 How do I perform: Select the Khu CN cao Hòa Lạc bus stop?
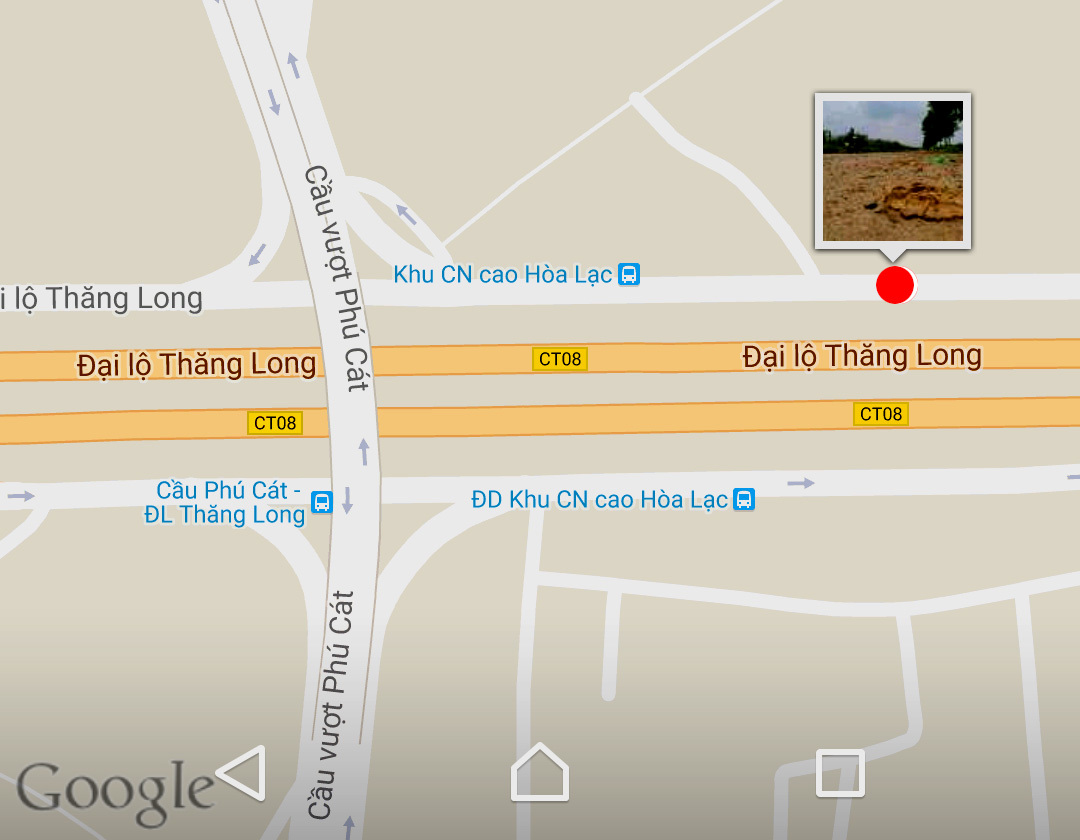point(628,274)
